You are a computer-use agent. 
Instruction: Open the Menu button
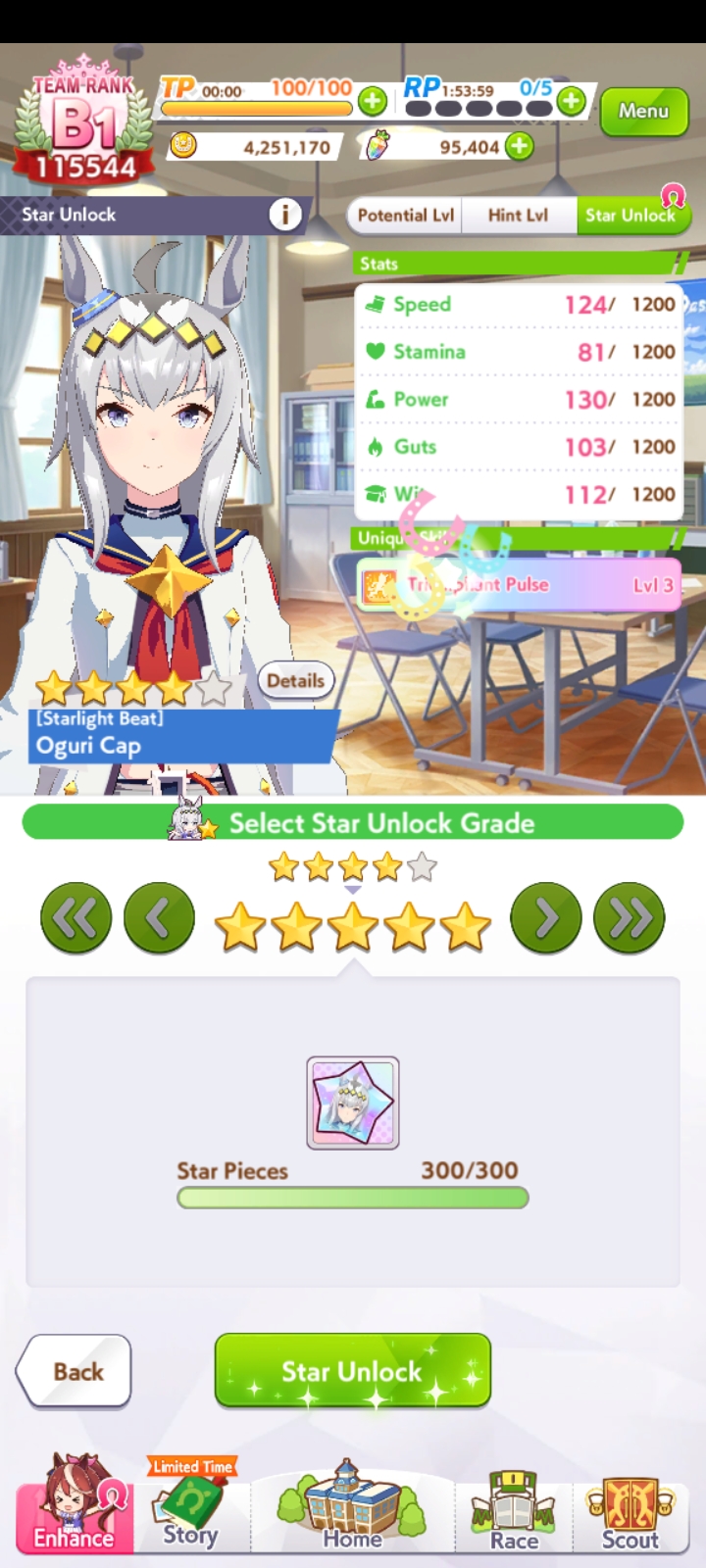click(643, 111)
